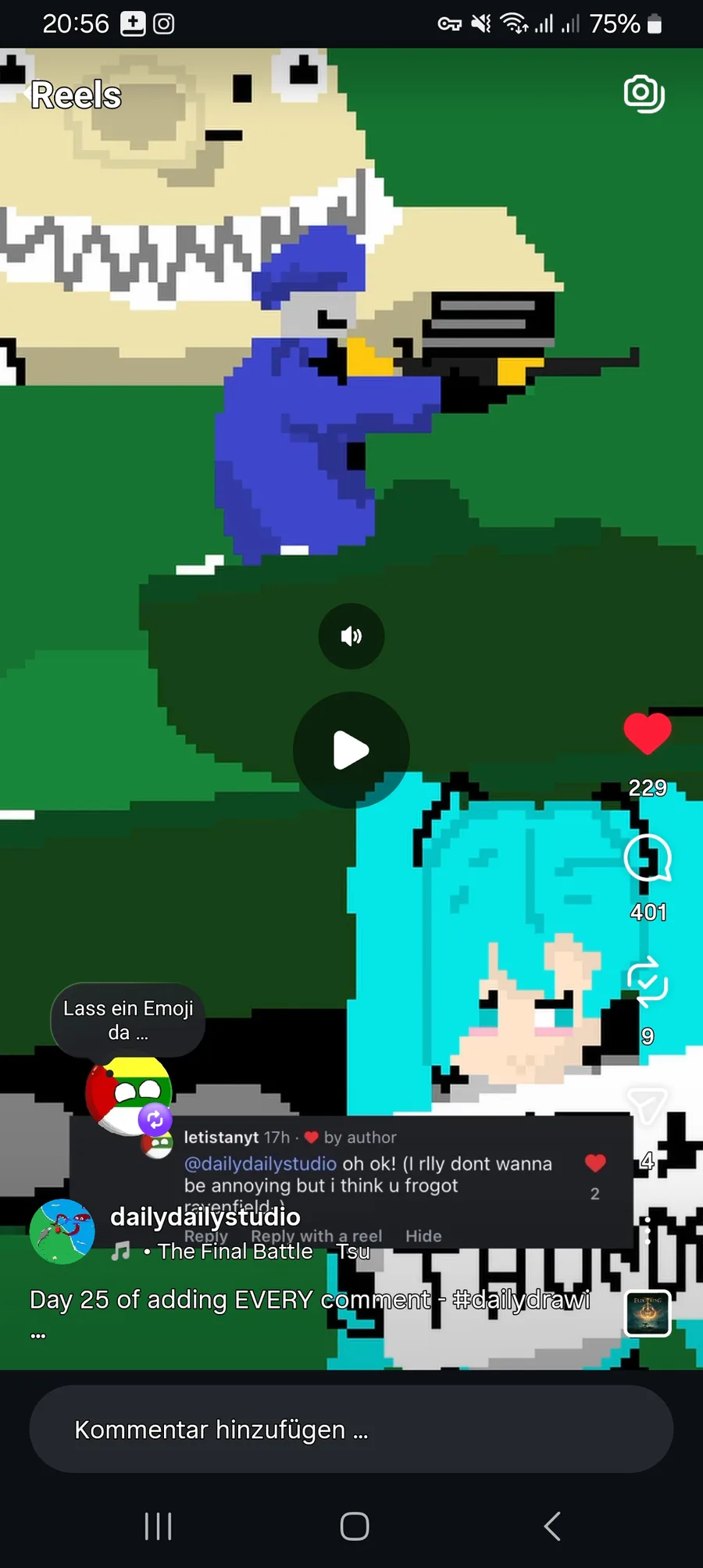The height and width of the screenshot is (1568, 703).
Task: Open the audio thumbnail for this reel
Action: 648,1313
